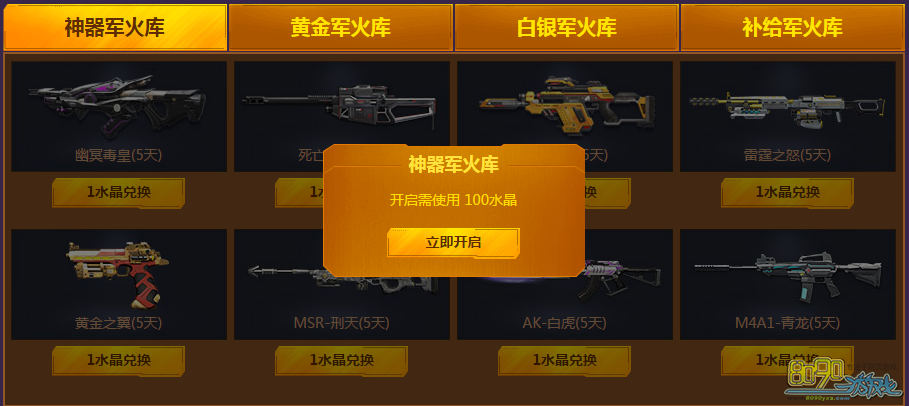
Task: Select the 神器军火库 tab
Action: 115,27
